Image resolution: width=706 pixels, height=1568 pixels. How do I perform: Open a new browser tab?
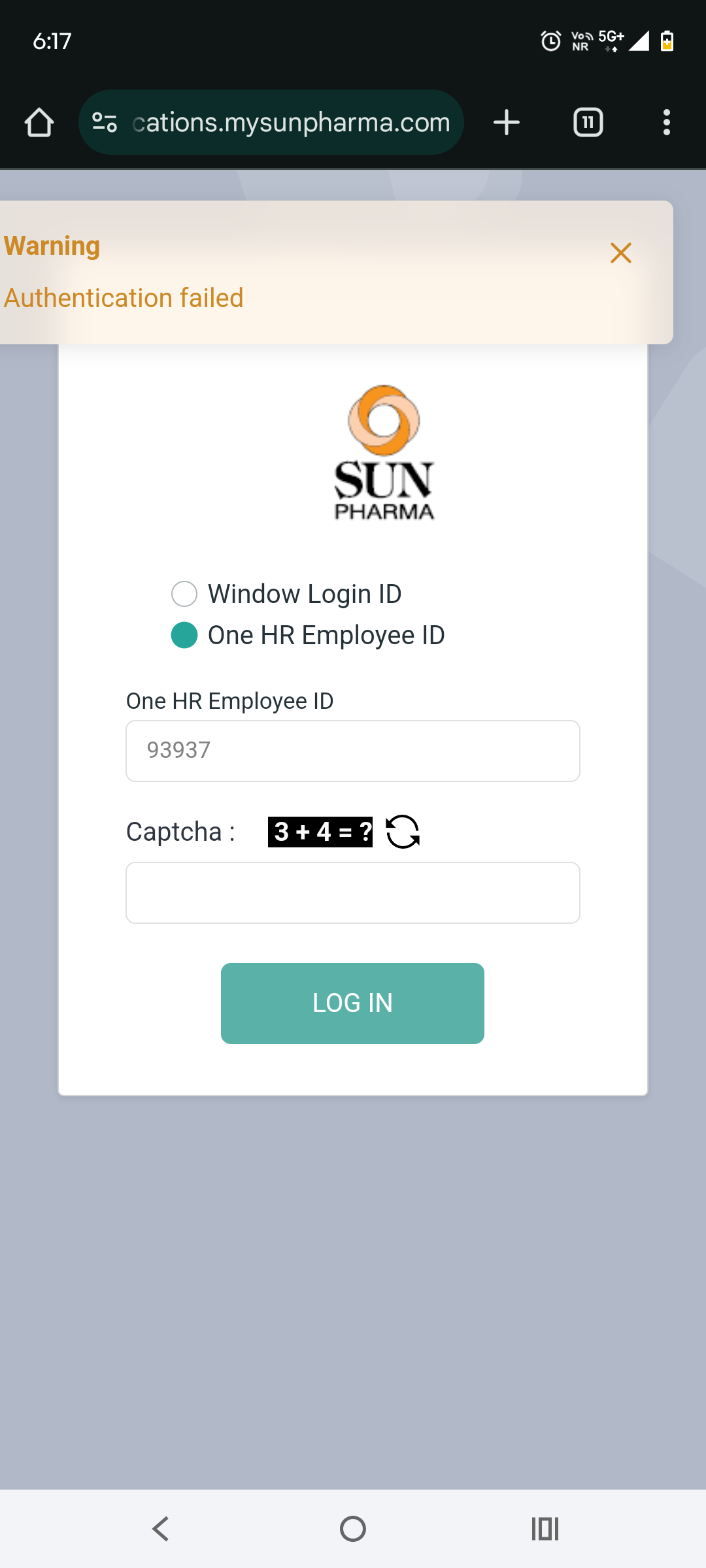507,122
